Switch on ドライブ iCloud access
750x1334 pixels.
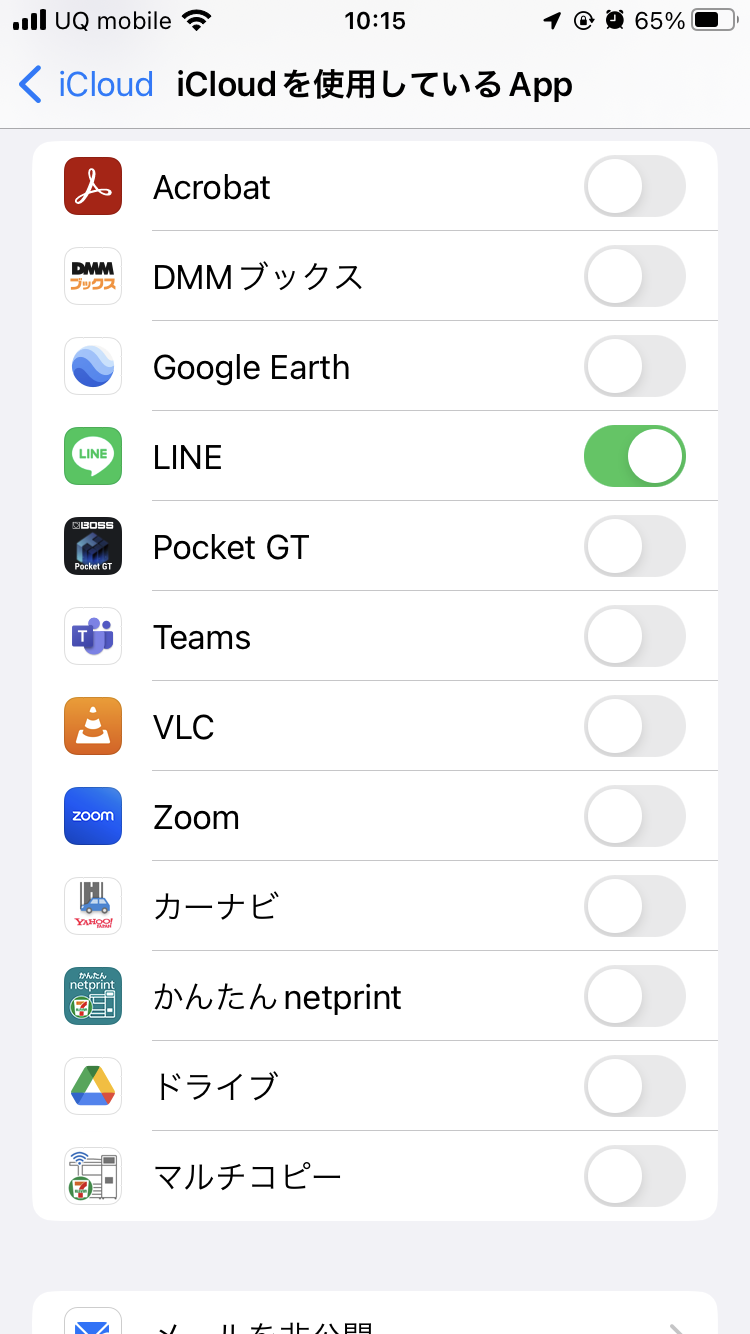click(x=634, y=1086)
